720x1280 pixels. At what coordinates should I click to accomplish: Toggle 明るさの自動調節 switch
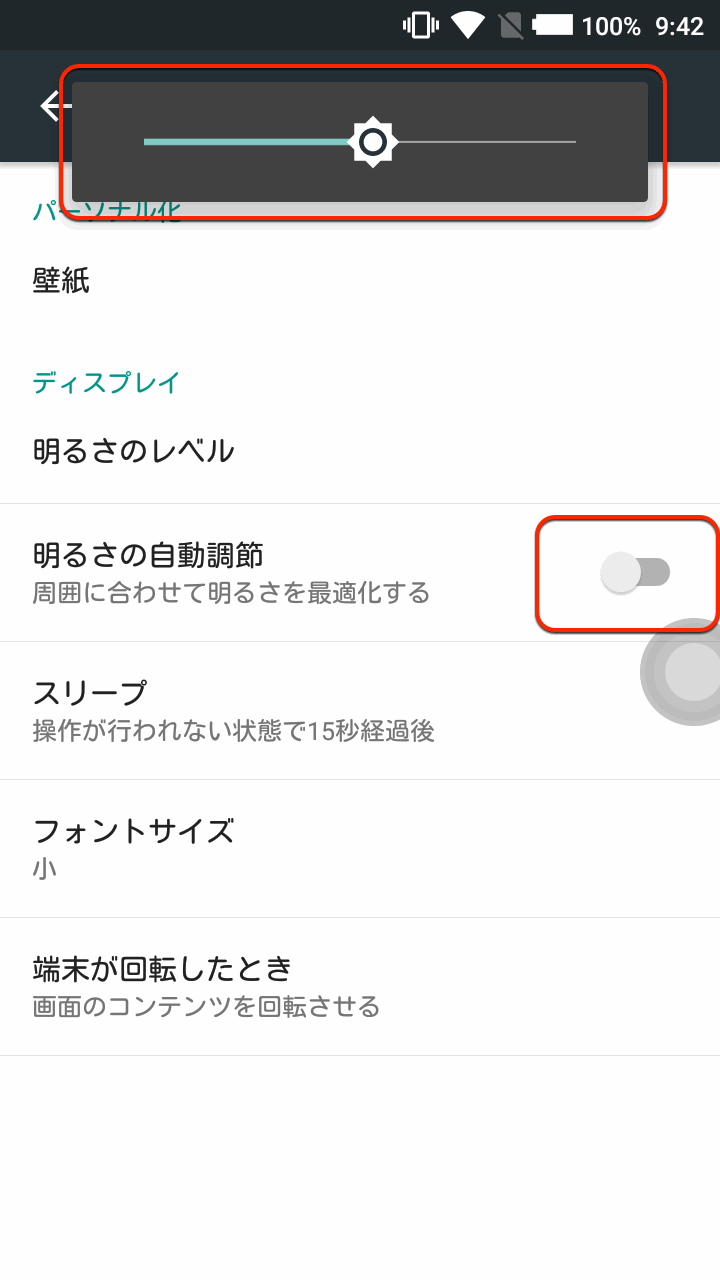click(x=634, y=573)
